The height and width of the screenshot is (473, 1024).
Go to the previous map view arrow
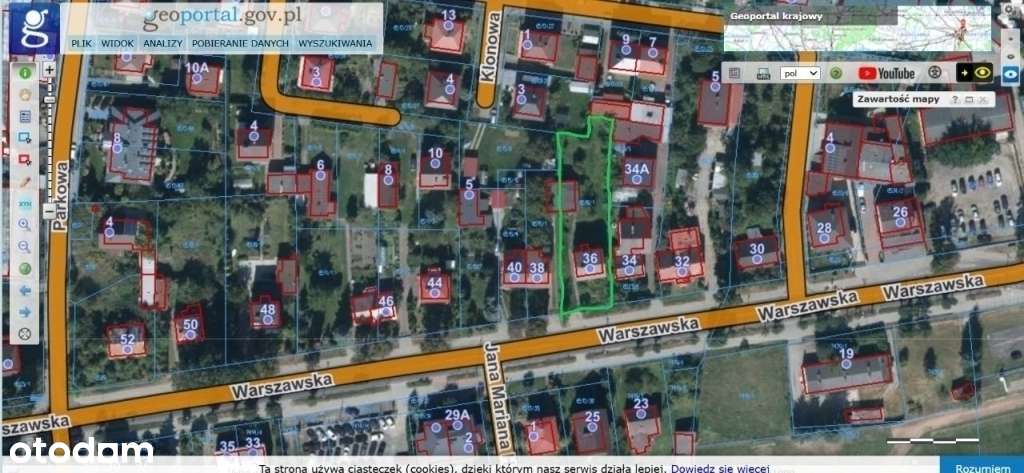tap(25, 290)
